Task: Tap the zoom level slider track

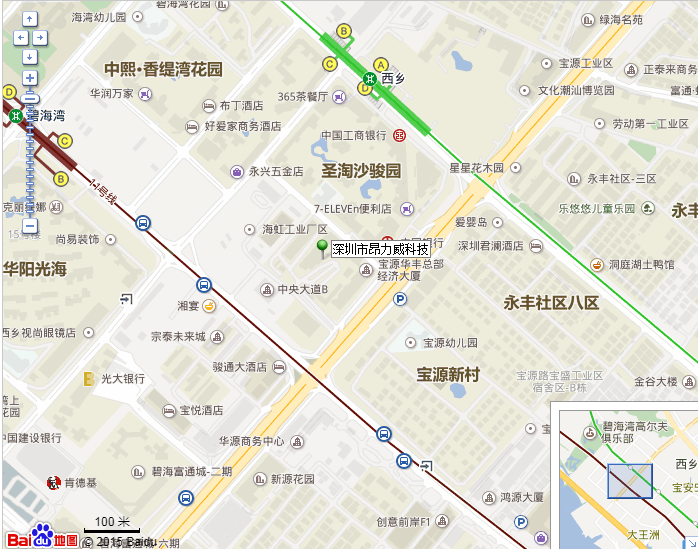Action: pos(30,160)
